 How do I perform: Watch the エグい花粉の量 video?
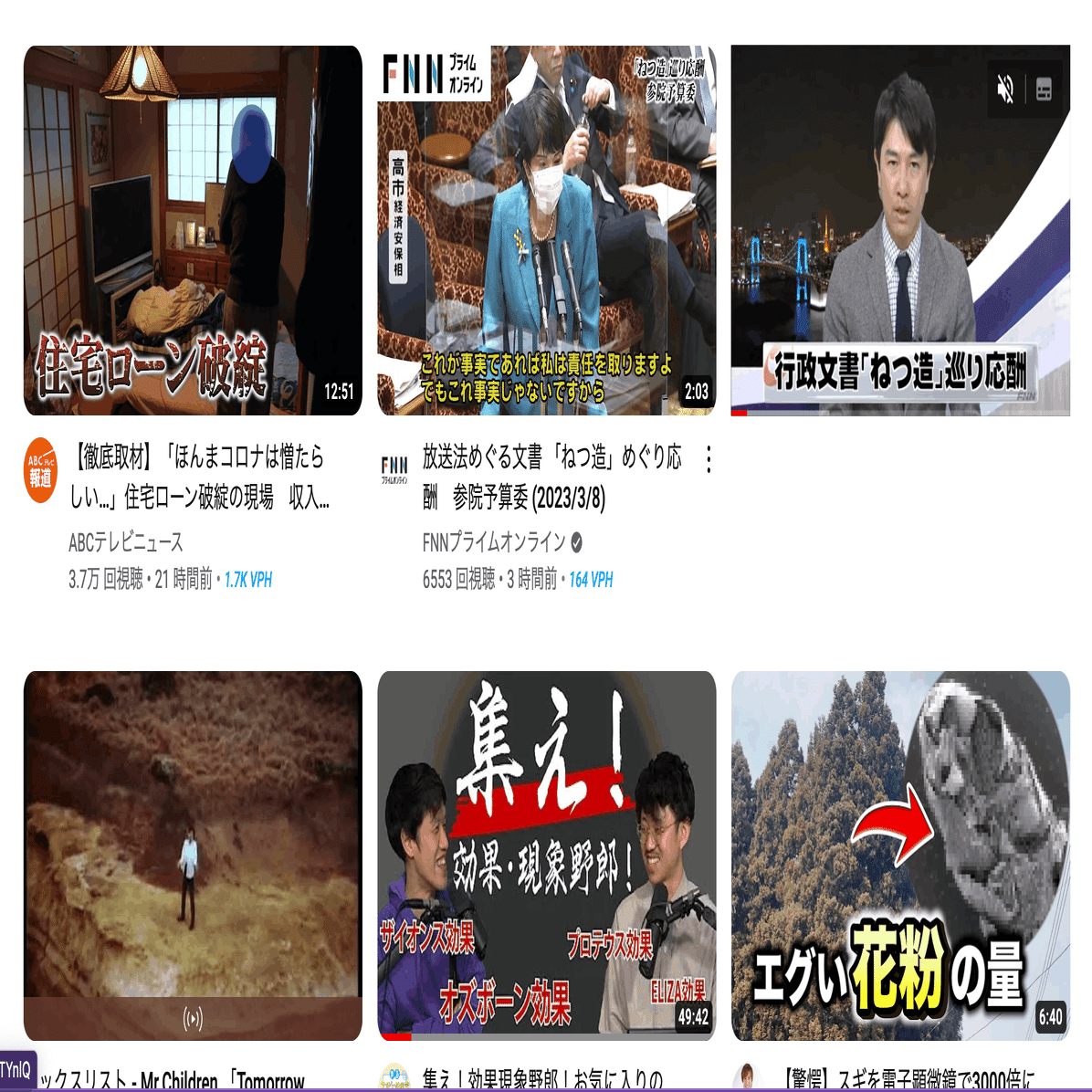coord(899,855)
